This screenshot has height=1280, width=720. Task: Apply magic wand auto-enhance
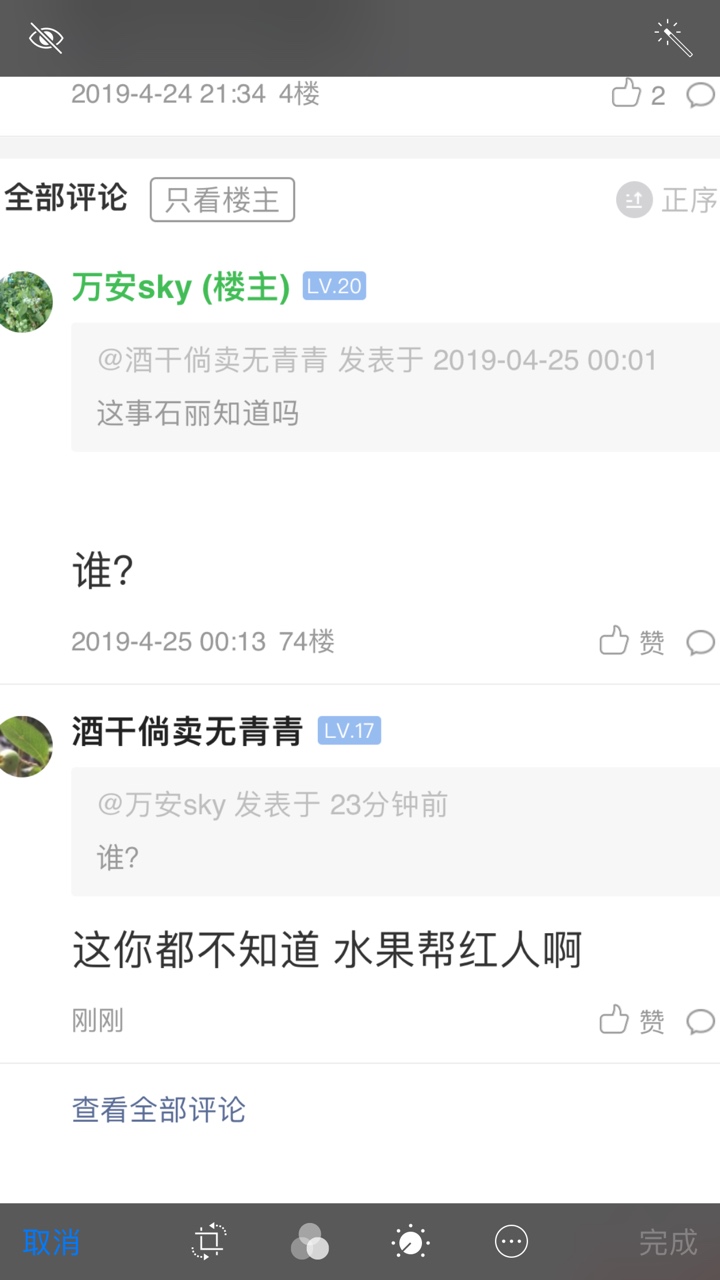click(673, 39)
